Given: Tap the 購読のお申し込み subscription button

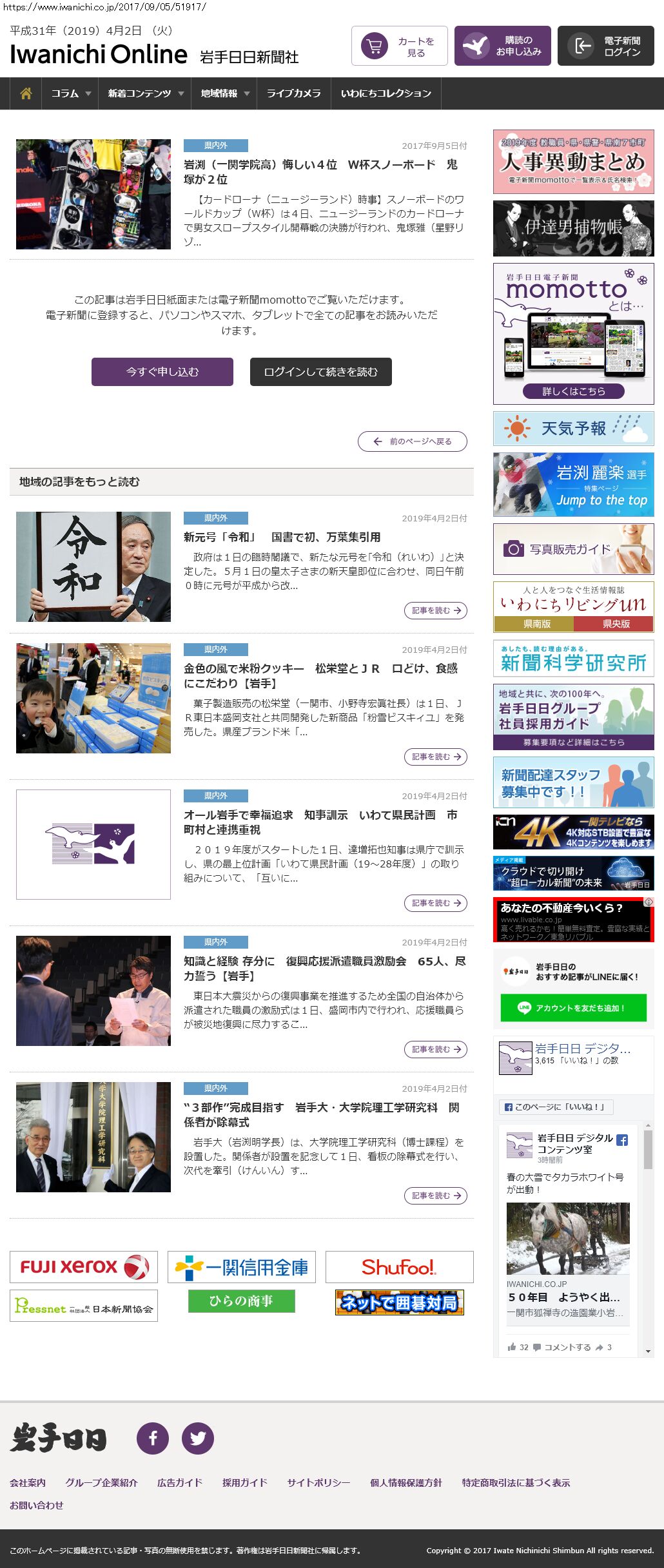Looking at the screenshot, I should 502,46.
